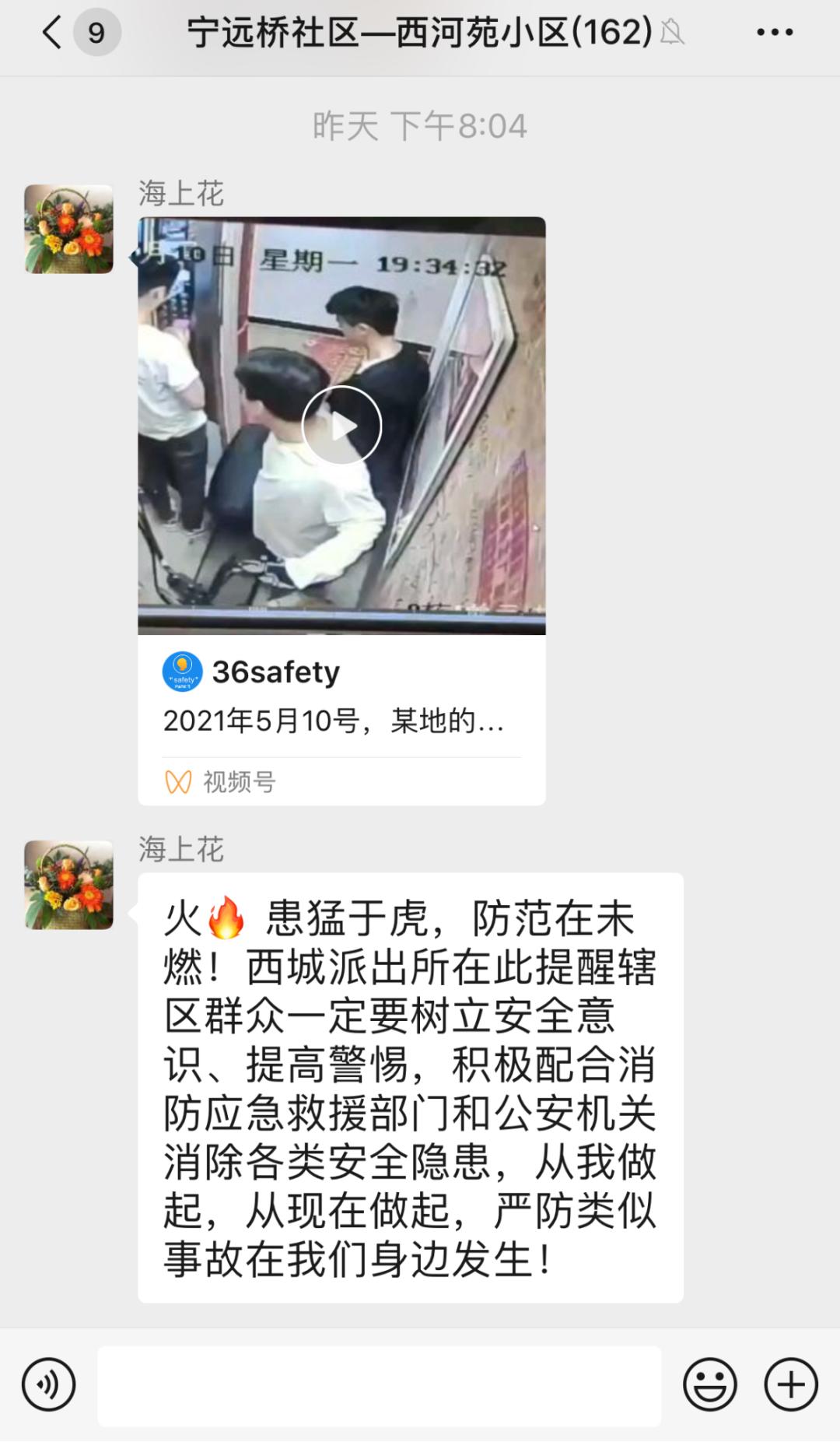Open the emoji sticker panel
The image size is (840, 1442).
(x=710, y=1384)
